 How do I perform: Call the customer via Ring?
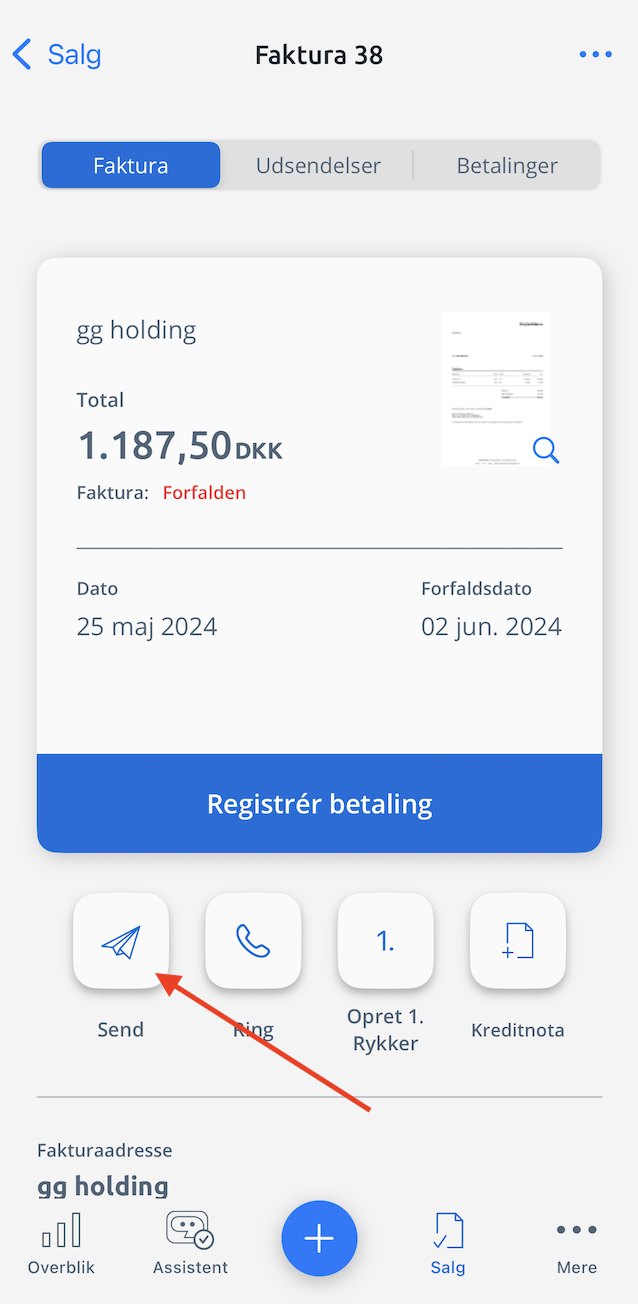[x=253, y=942]
